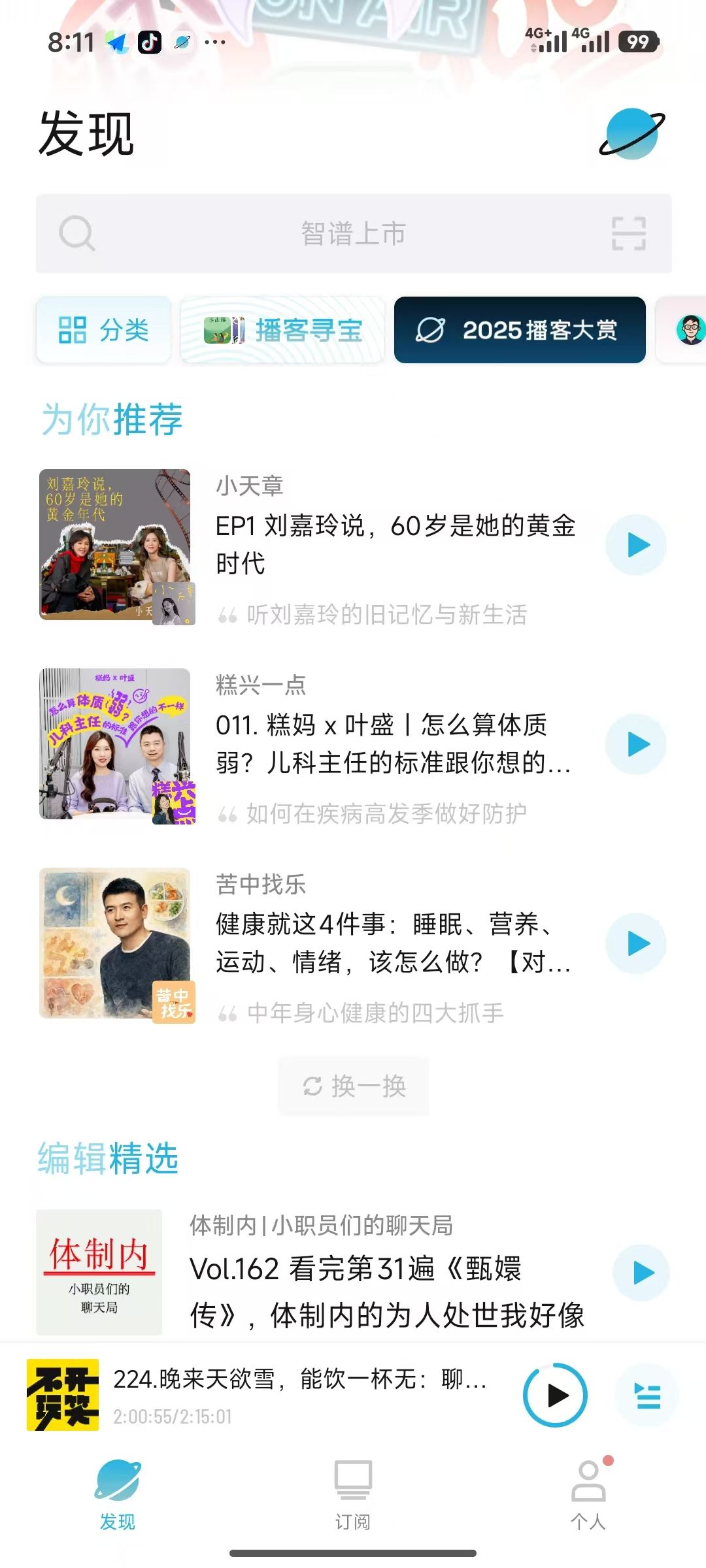
Task: Open the 分类 categories chip
Action: [x=104, y=330]
